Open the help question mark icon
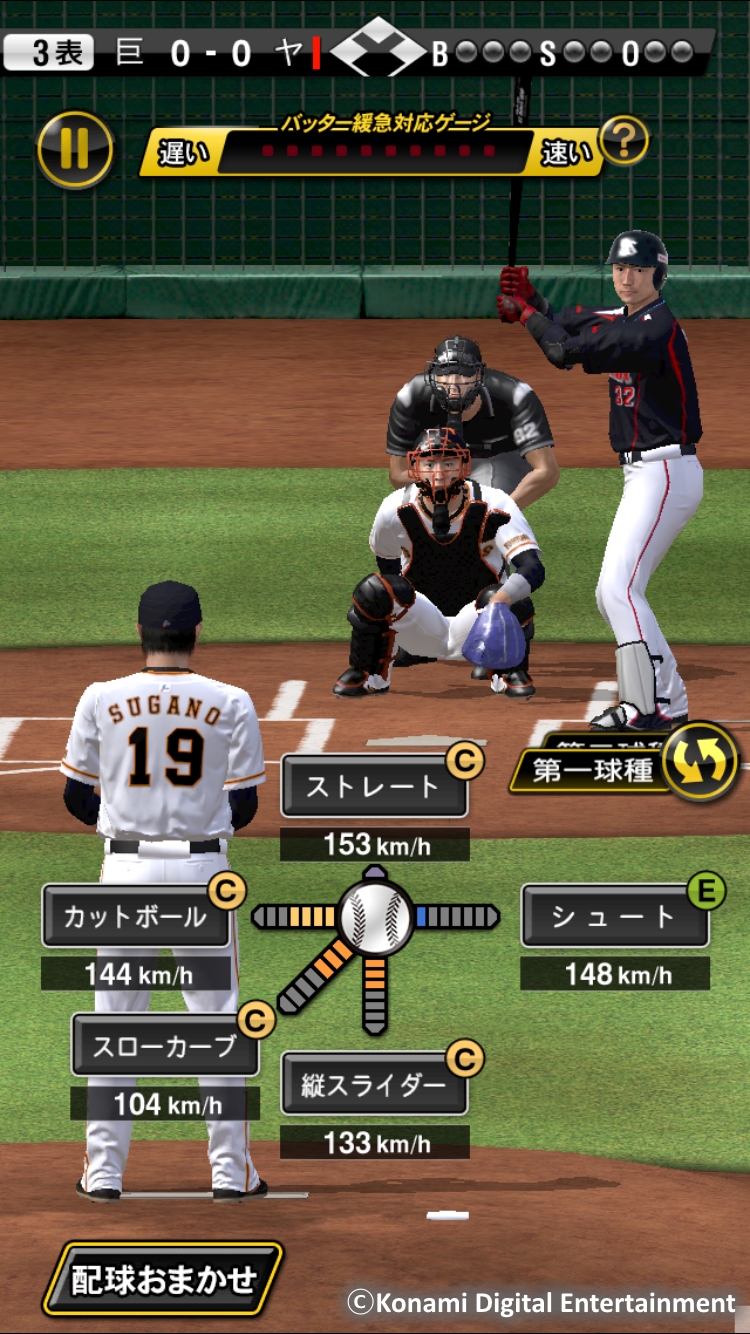The image size is (750, 1334). tap(622, 141)
